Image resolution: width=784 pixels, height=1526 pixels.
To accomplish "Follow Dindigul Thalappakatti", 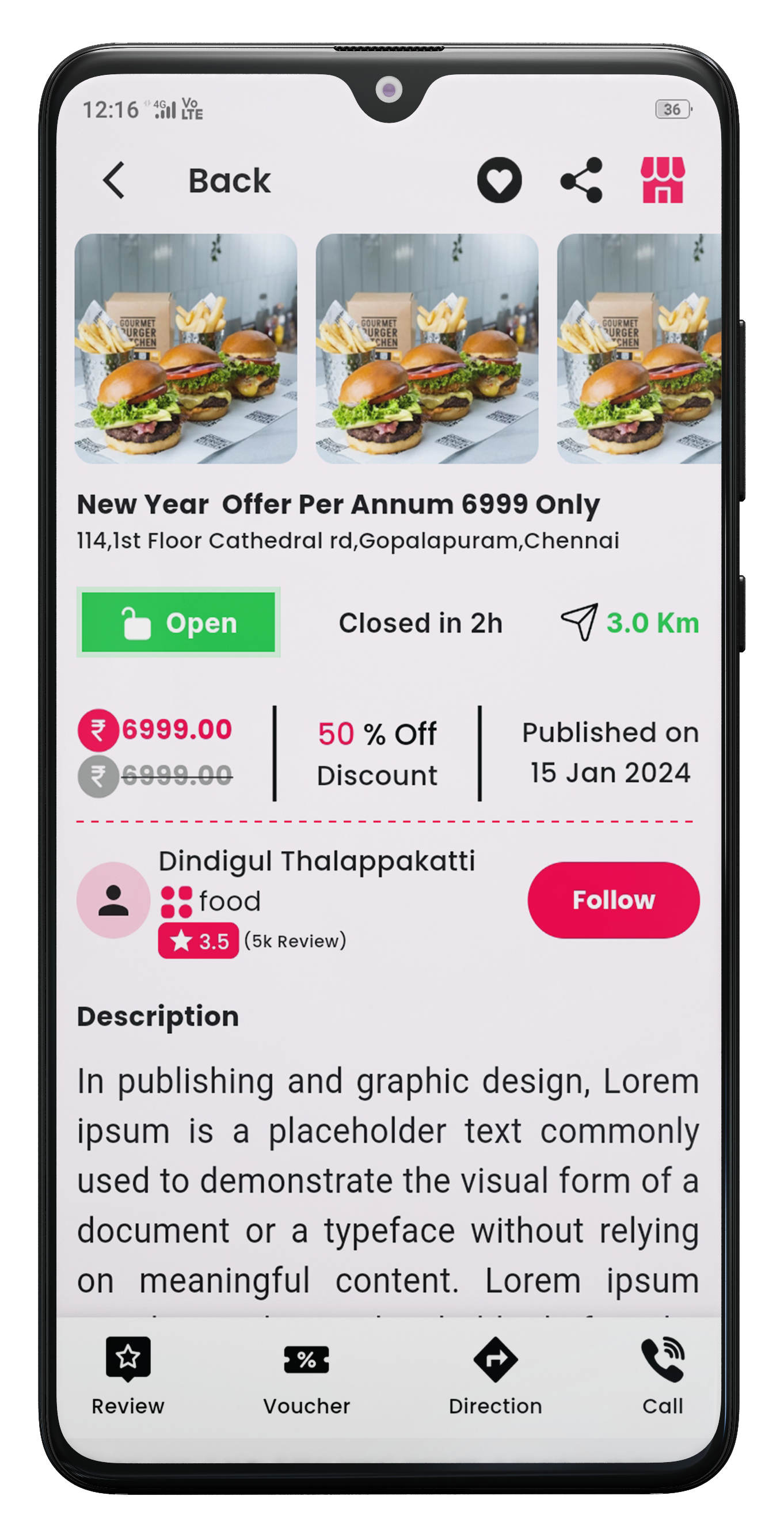I will pyautogui.click(x=613, y=900).
